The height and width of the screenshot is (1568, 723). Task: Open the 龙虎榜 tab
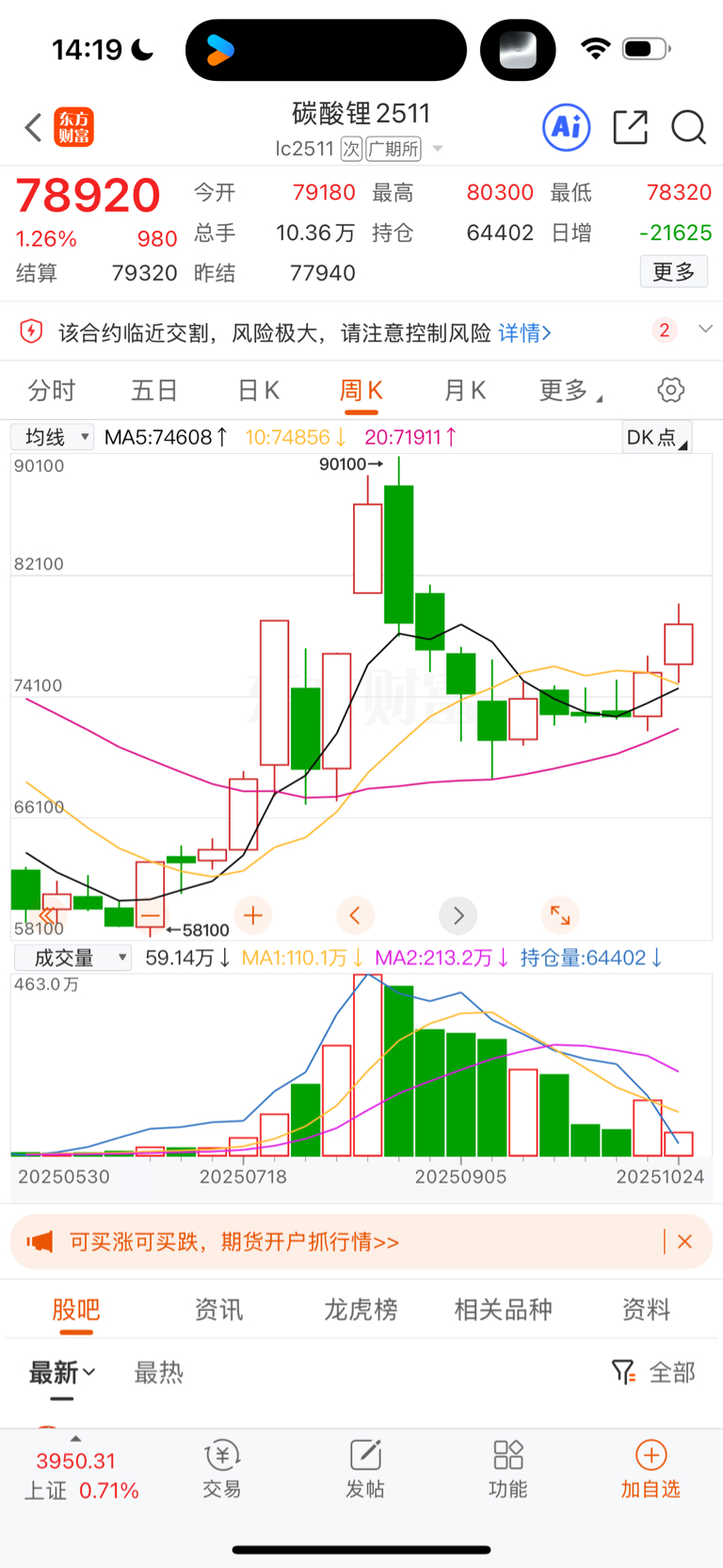361,1309
